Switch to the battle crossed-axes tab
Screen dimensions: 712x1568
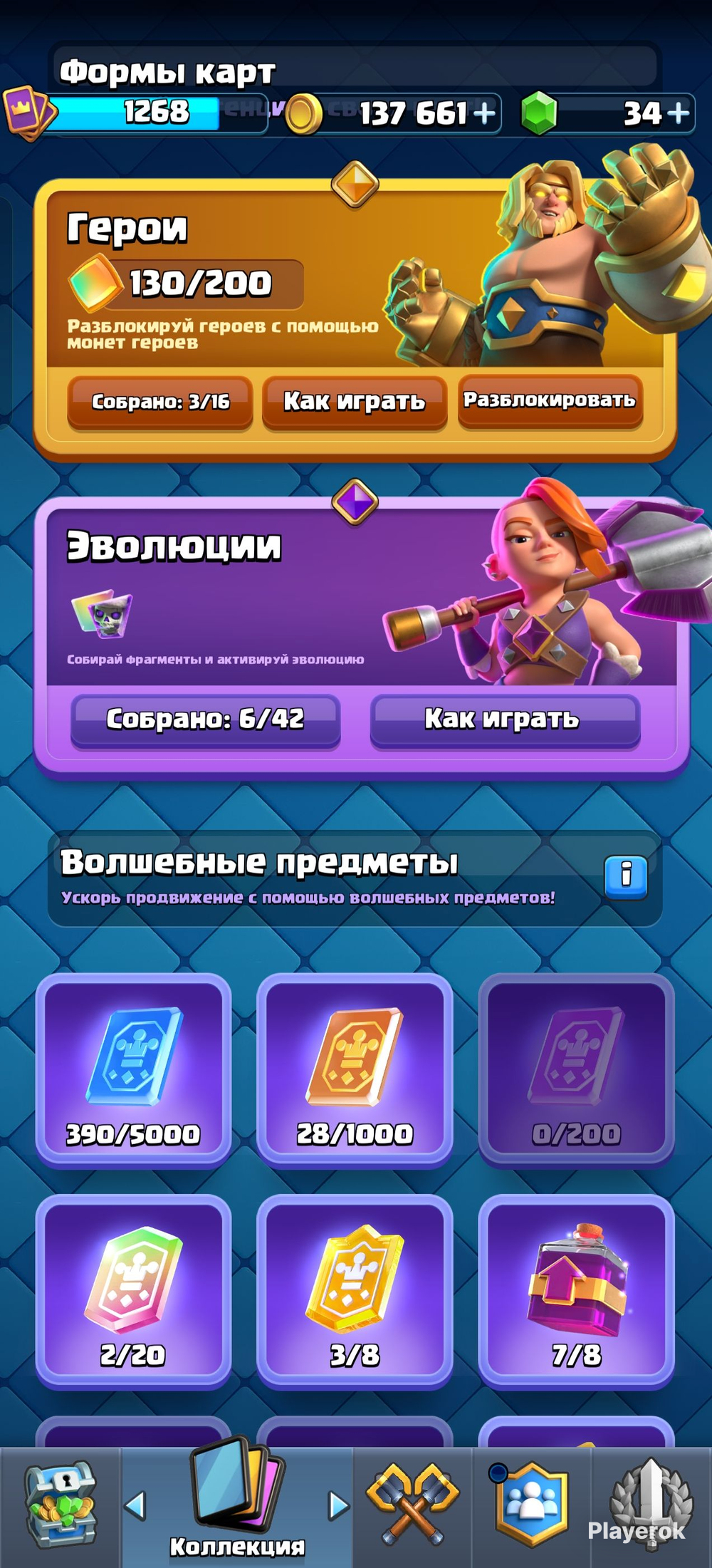tap(412, 1506)
